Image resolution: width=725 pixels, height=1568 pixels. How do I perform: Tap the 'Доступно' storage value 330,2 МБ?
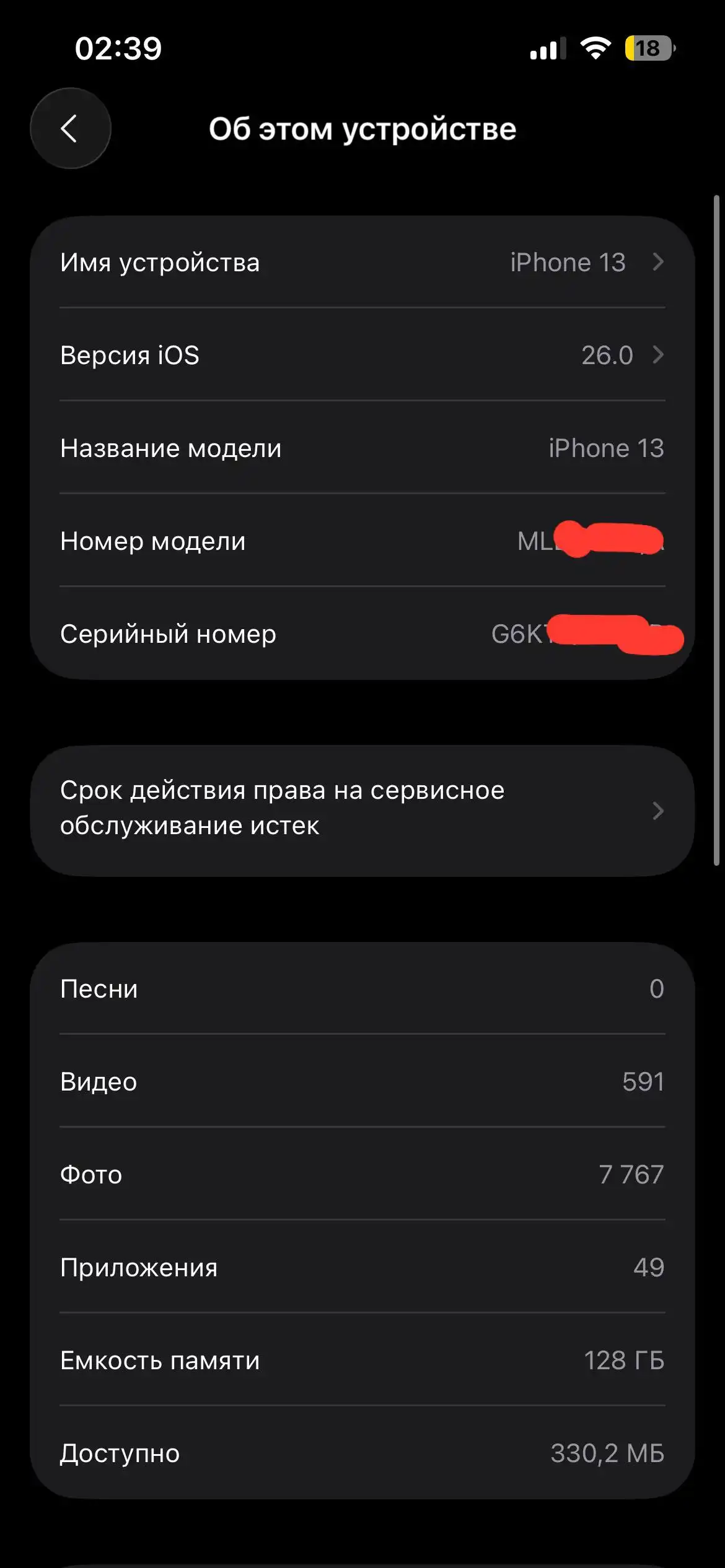point(609,1452)
